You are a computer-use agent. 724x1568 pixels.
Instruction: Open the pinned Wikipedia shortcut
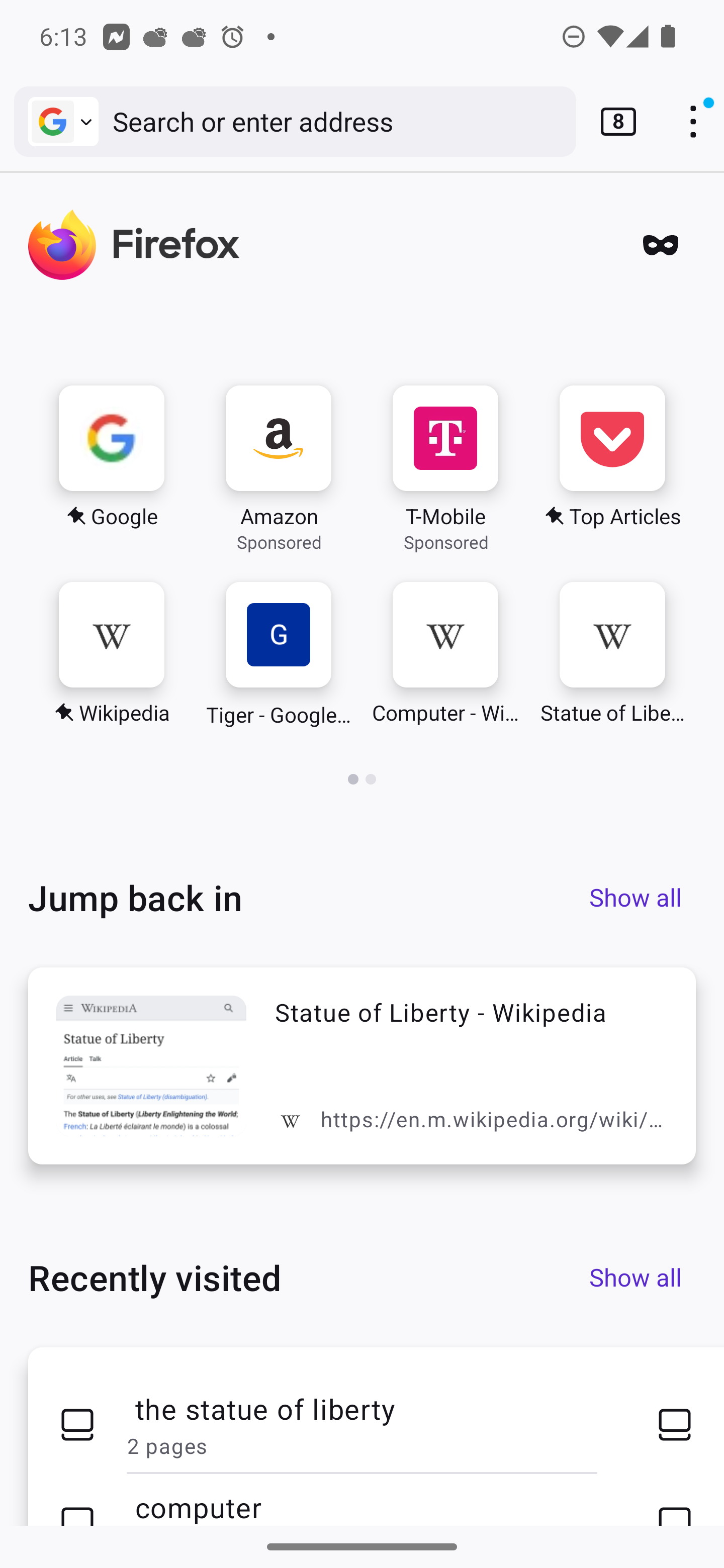click(x=112, y=654)
